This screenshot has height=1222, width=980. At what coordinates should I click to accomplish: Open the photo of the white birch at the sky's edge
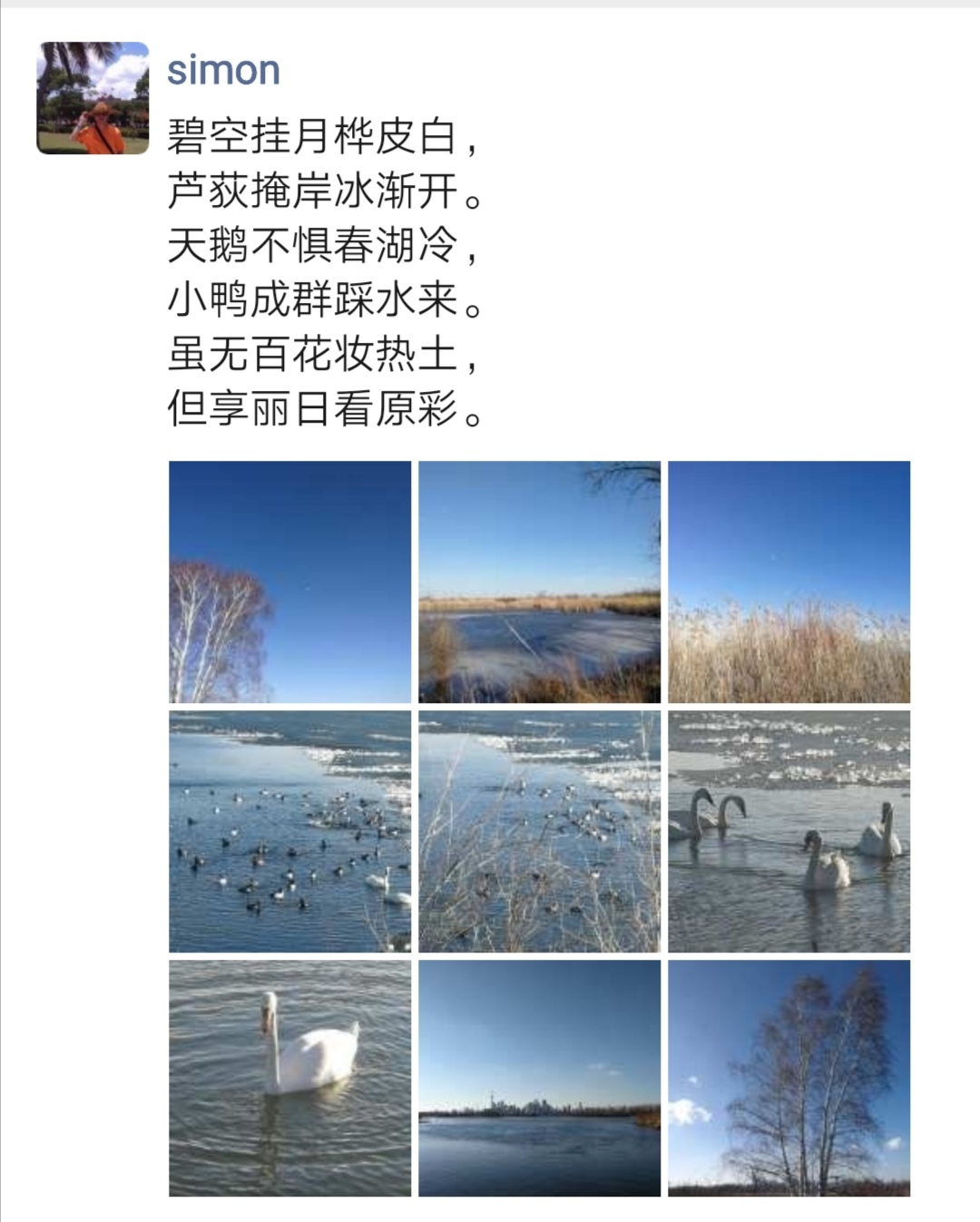point(289,582)
